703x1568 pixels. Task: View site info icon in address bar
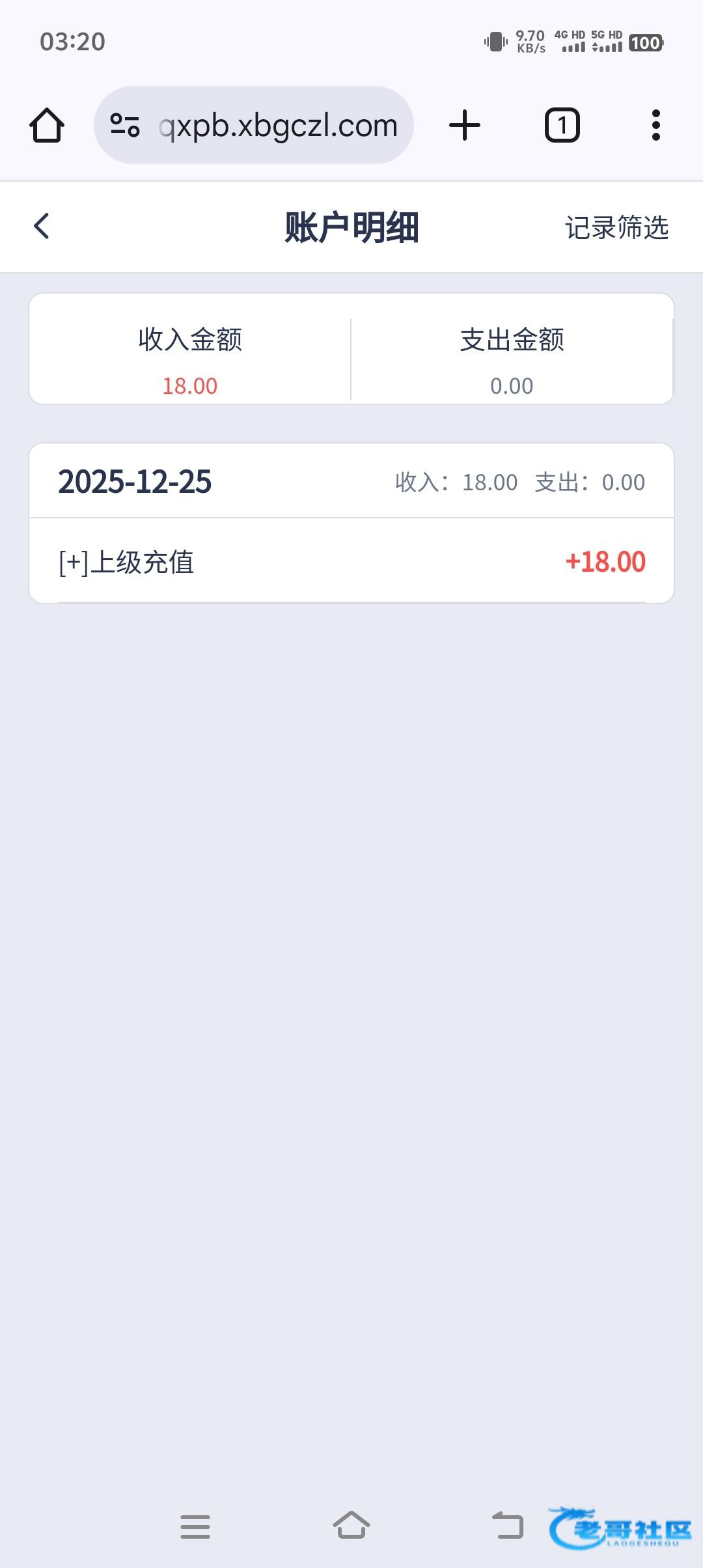(x=125, y=125)
